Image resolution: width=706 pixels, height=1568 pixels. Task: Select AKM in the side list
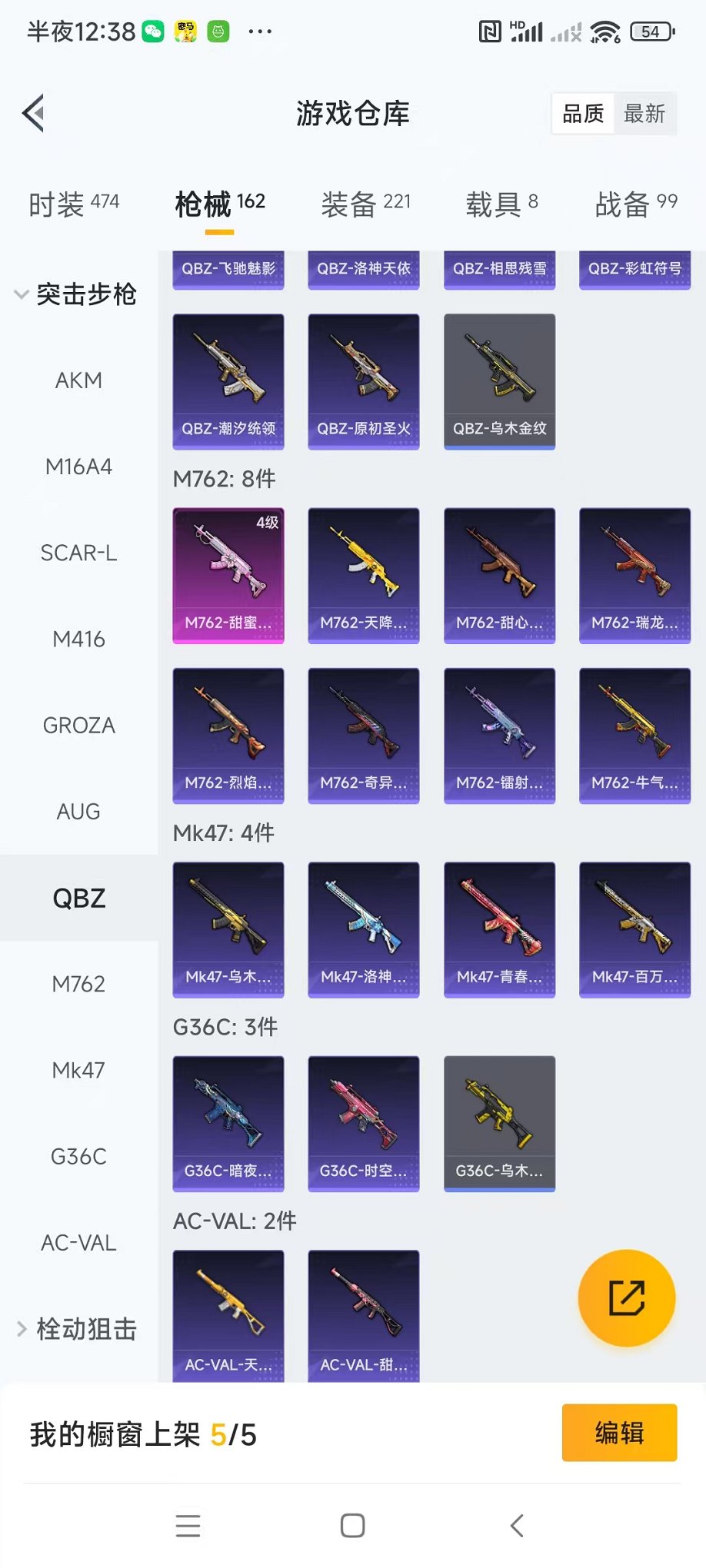coord(78,380)
